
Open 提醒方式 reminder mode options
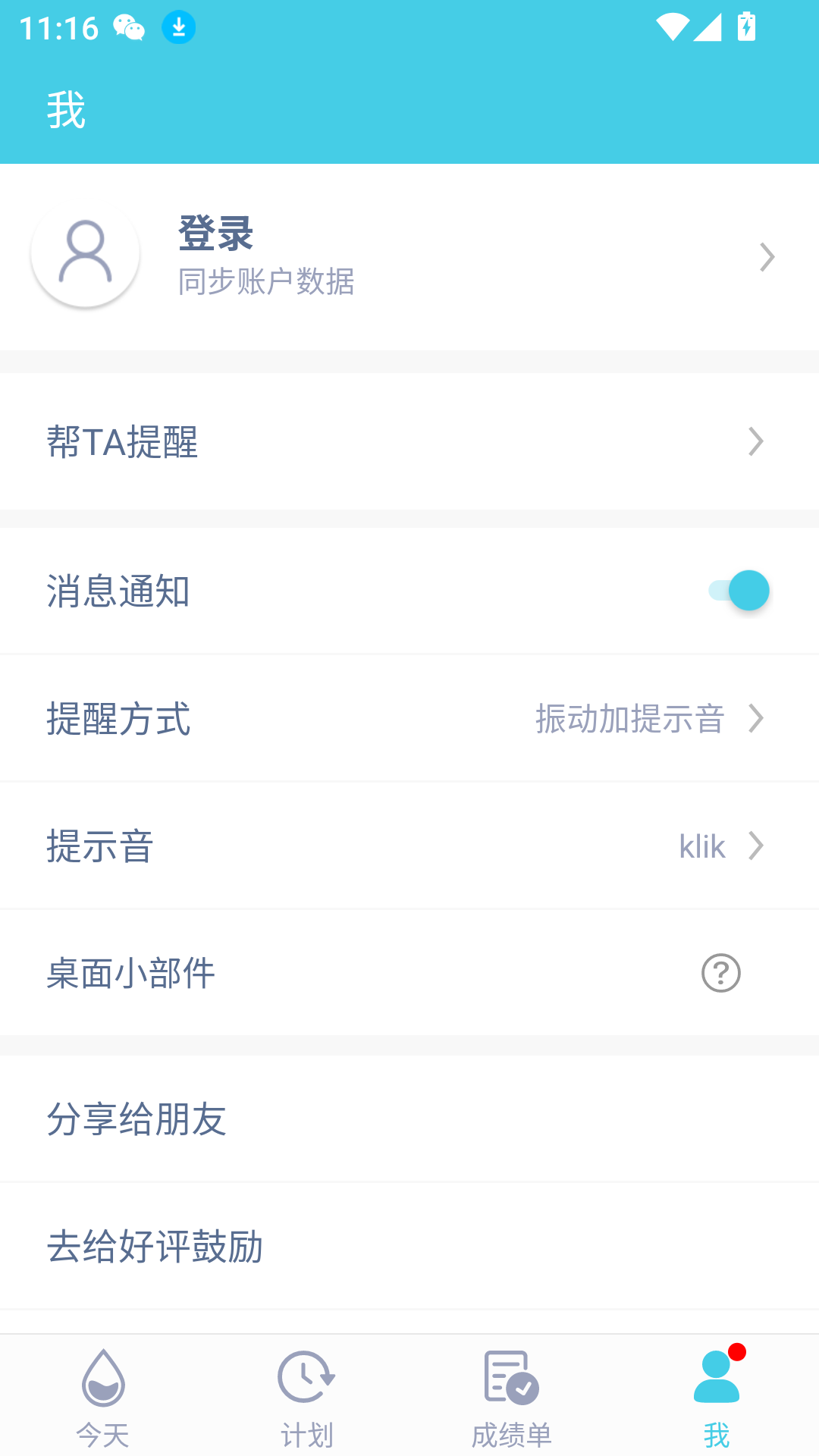click(409, 718)
